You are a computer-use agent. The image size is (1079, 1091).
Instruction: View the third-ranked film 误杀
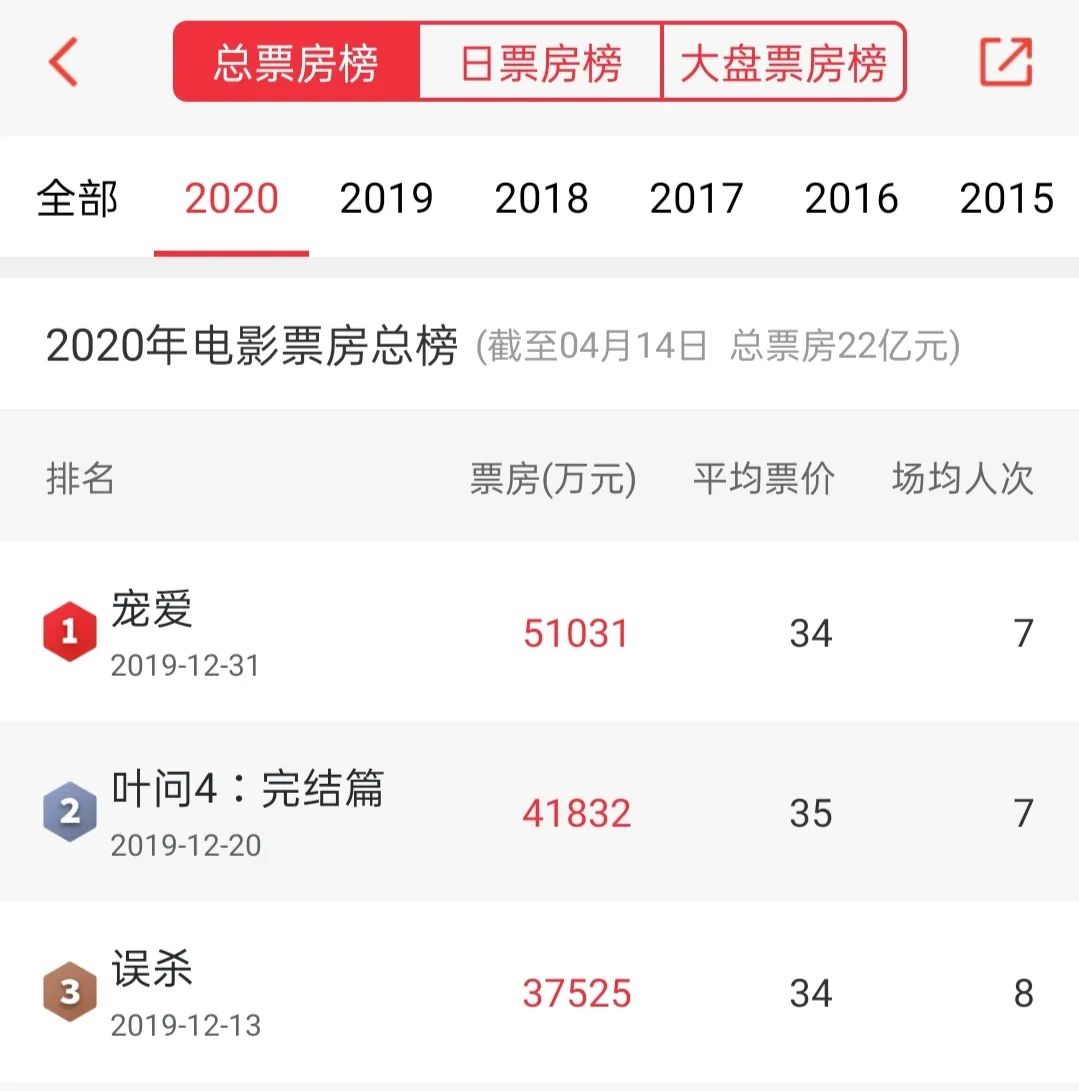coord(152,970)
